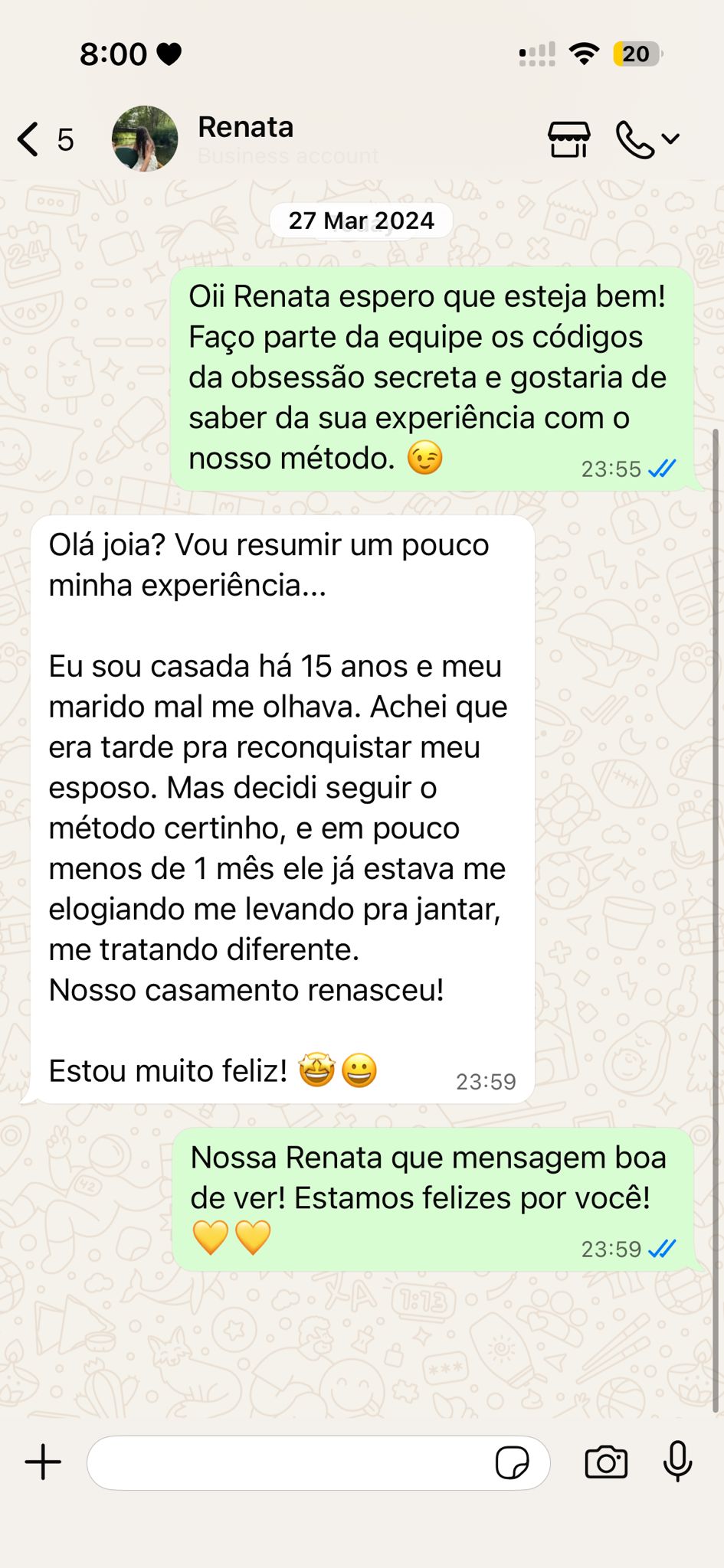The width and height of the screenshot is (724, 1568).
Task: Open the sticker picker
Action: point(512,1462)
